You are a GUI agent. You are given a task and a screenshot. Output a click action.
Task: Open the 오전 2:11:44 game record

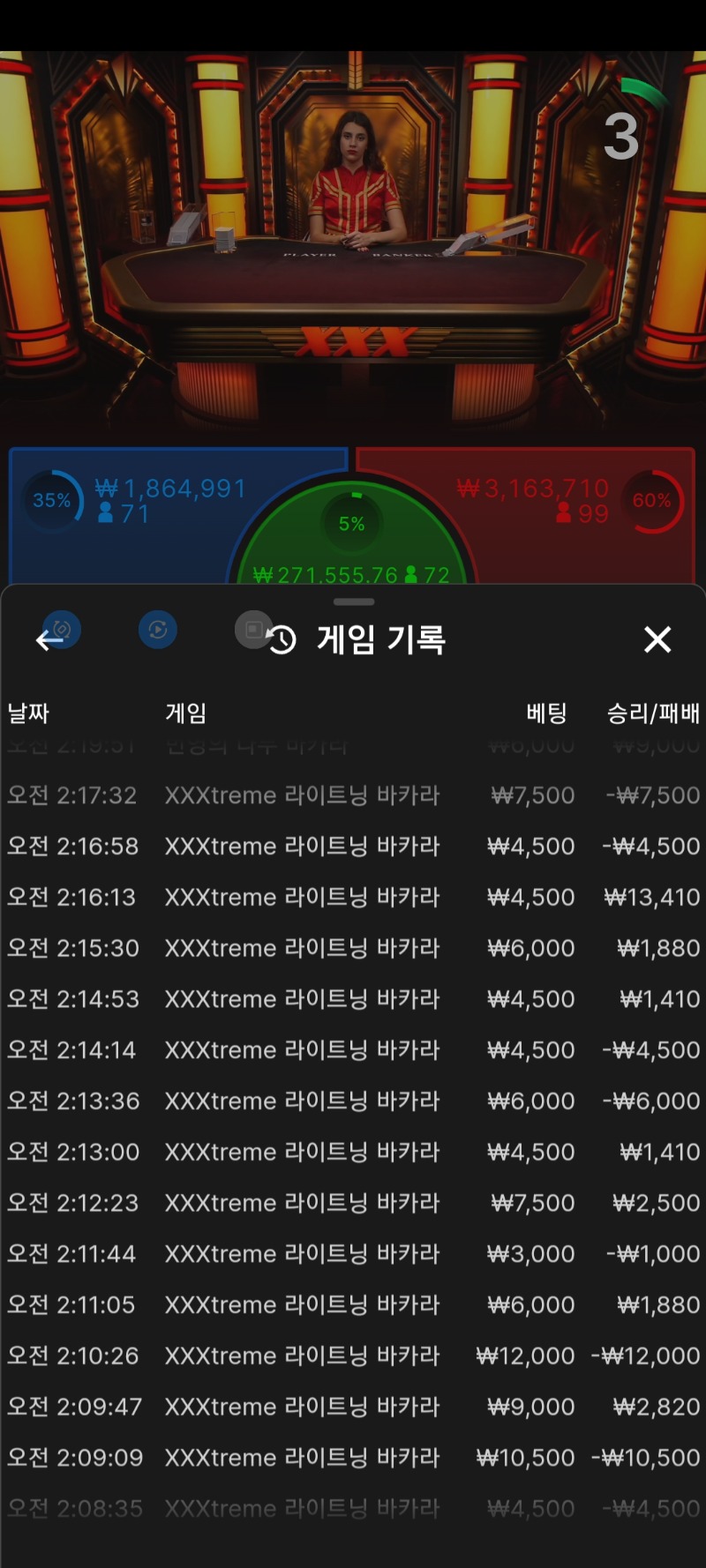tap(353, 1254)
